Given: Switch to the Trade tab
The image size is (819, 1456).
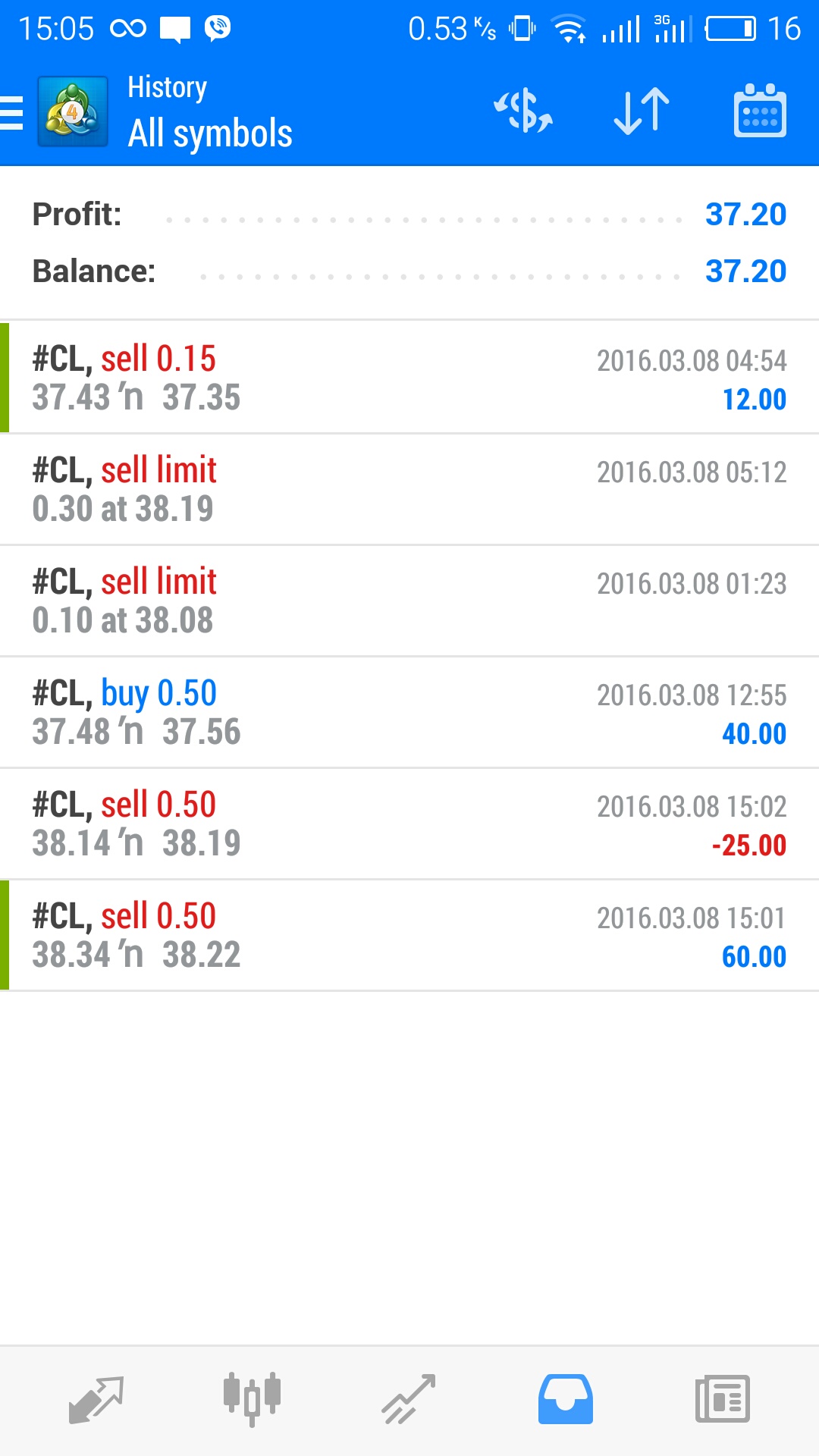Looking at the screenshot, I should [409, 1400].
